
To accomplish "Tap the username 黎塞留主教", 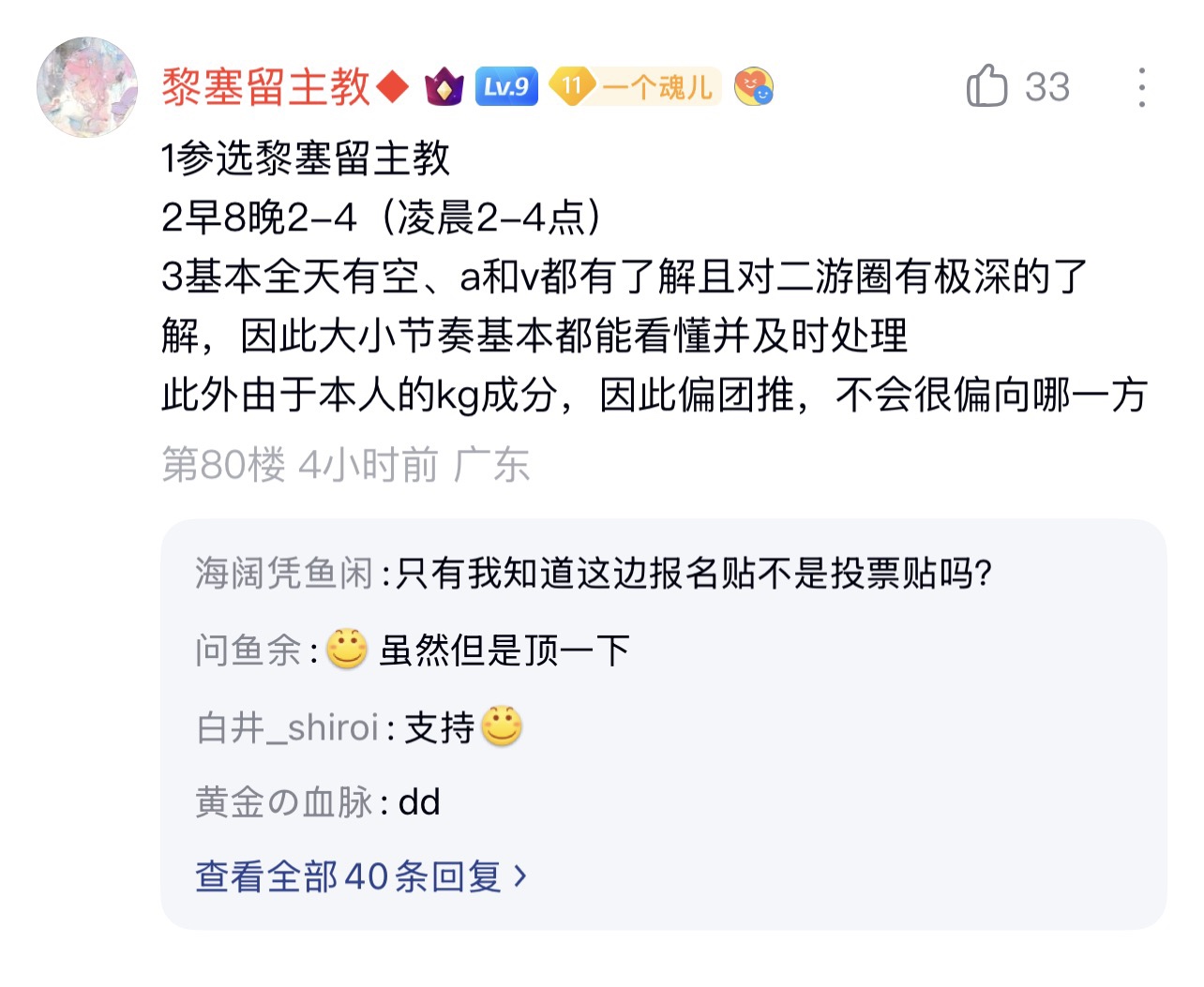I will click(x=266, y=87).
